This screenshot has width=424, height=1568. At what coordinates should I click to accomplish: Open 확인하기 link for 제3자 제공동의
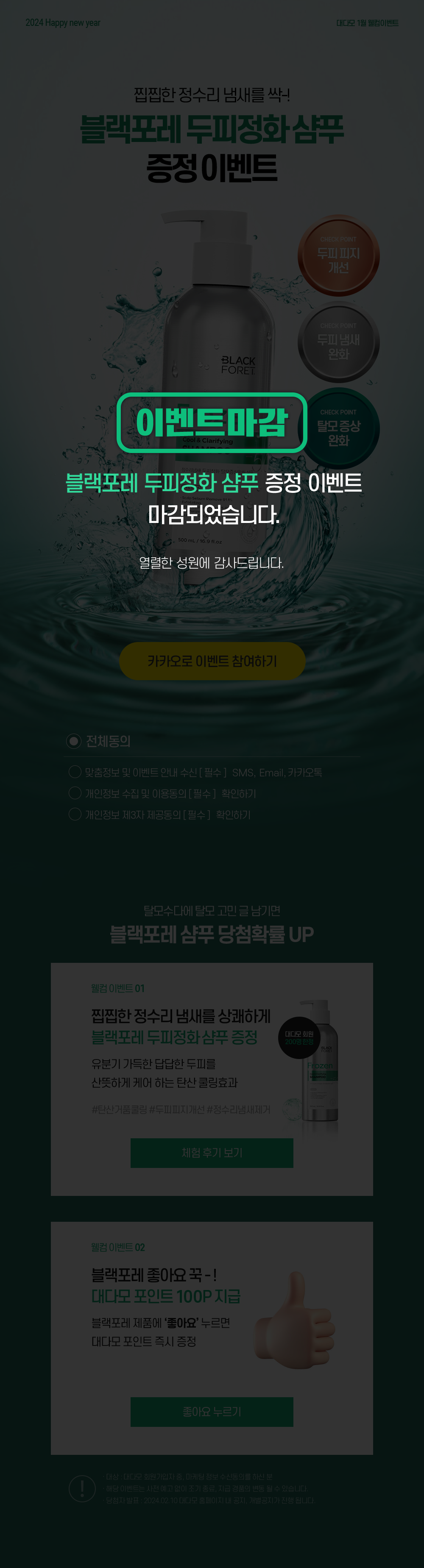point(233,815)
